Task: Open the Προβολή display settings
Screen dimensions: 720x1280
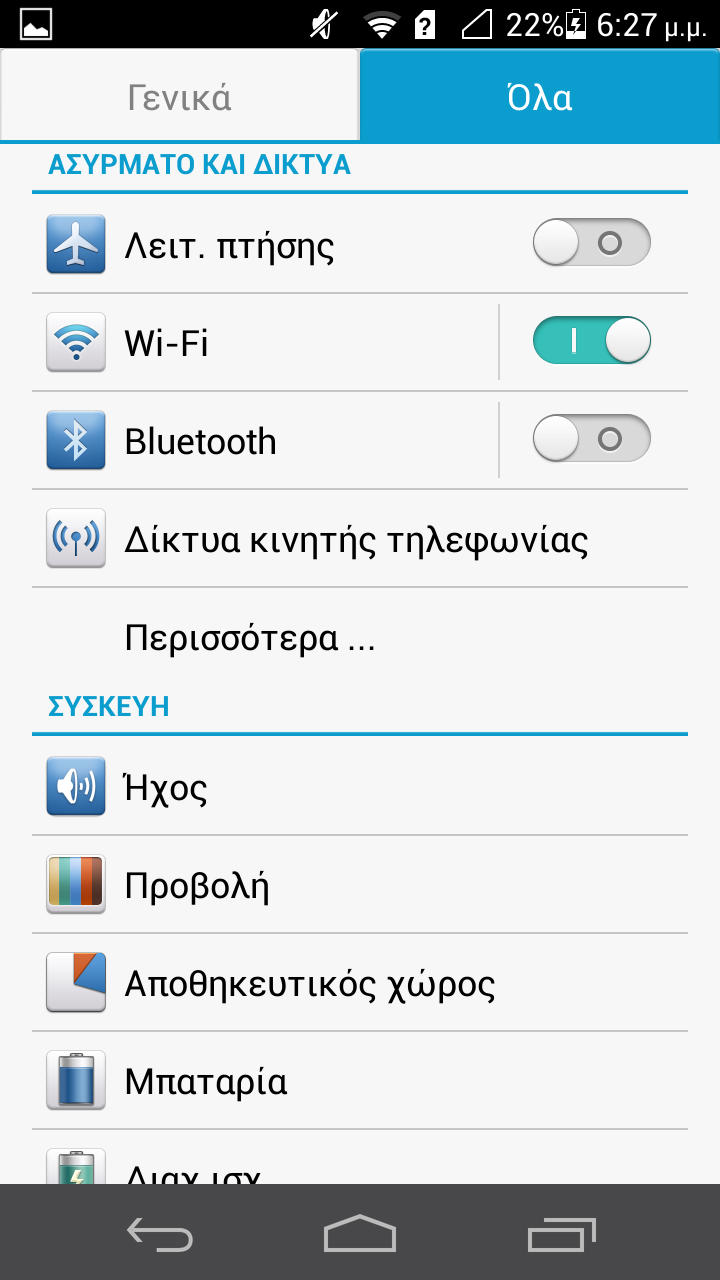Action: click(360, 885)
